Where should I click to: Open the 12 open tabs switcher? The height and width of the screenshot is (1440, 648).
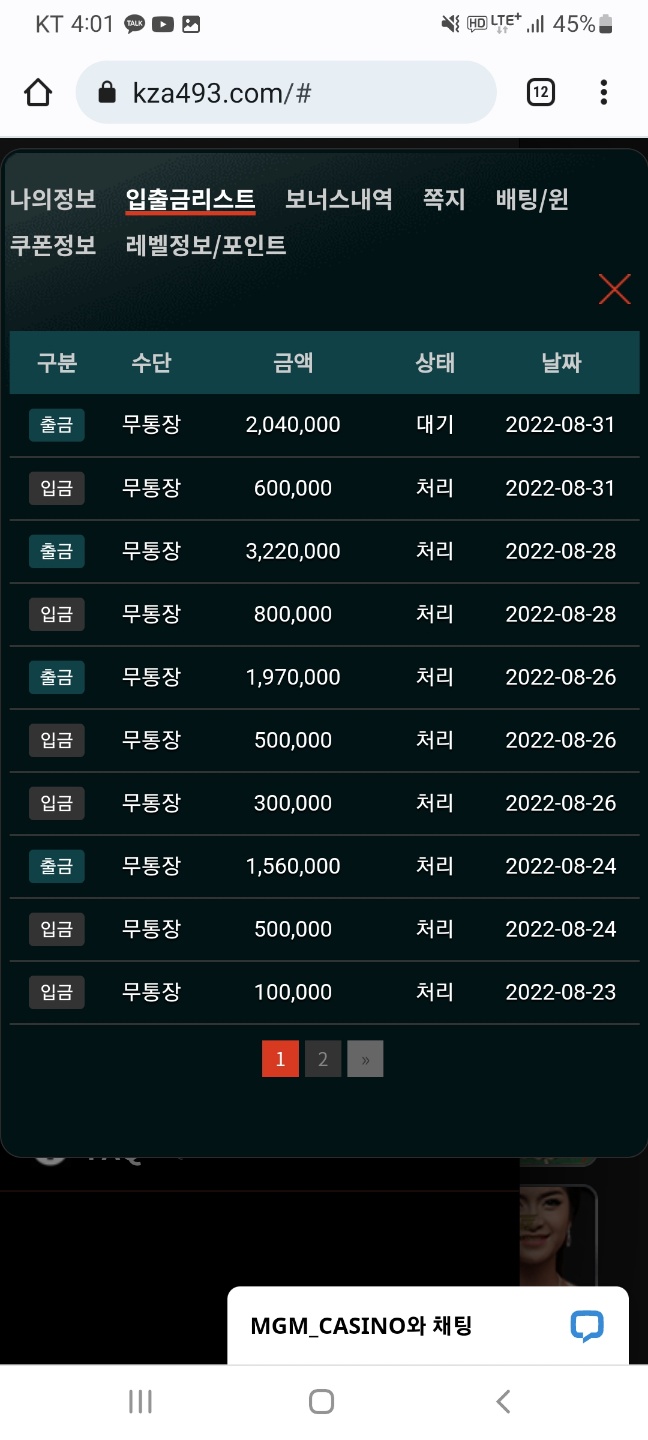tap(540, 93)
